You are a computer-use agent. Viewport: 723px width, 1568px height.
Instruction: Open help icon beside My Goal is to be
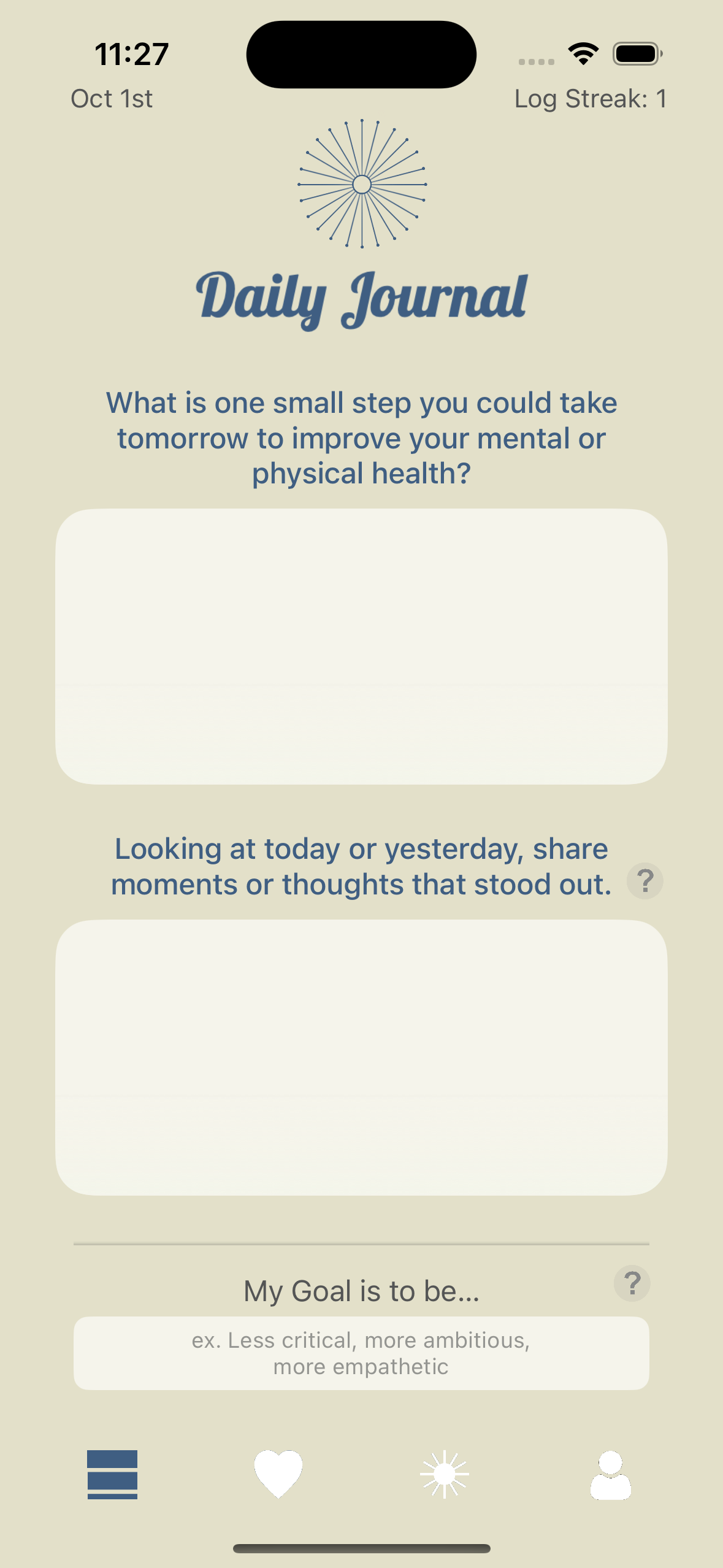(x=632, y=1283)
